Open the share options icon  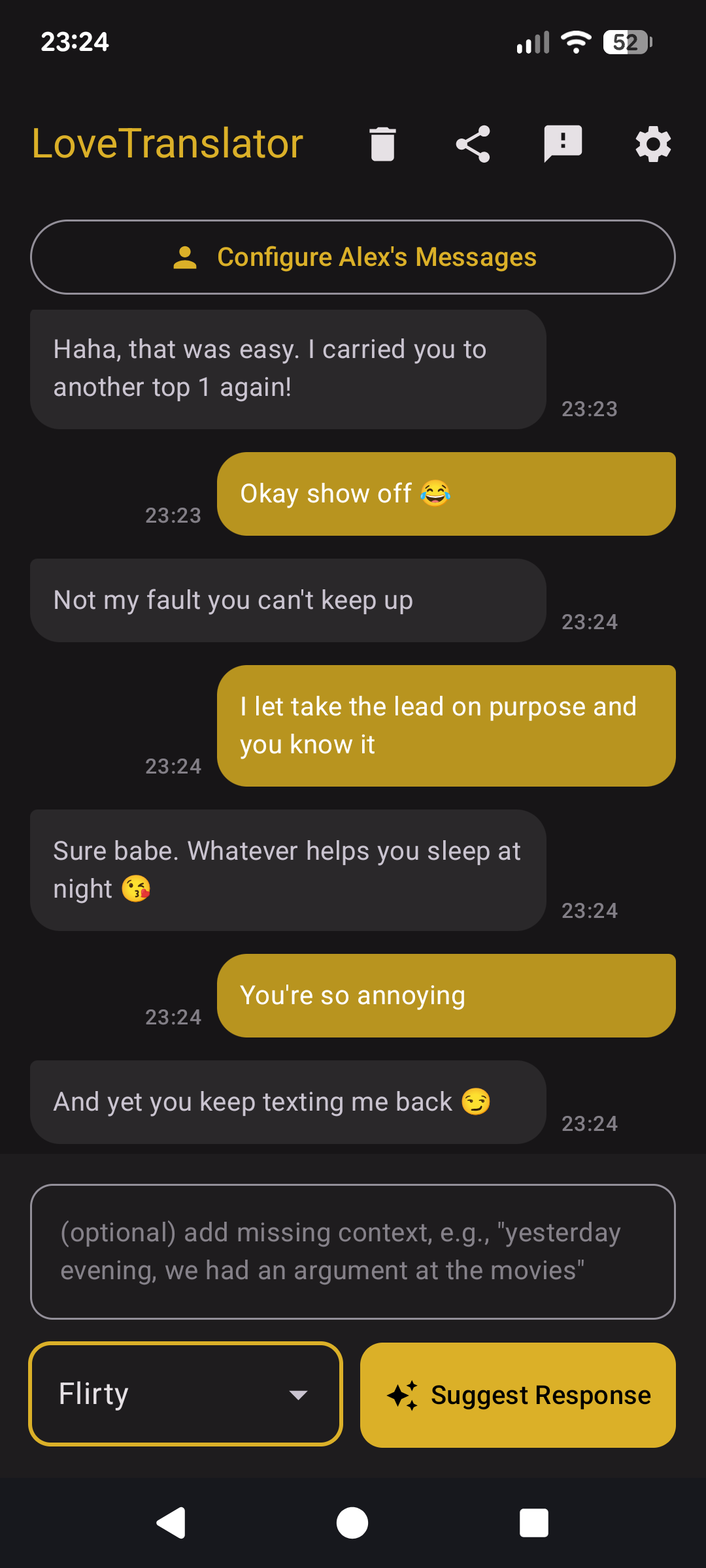pos(473,143)
